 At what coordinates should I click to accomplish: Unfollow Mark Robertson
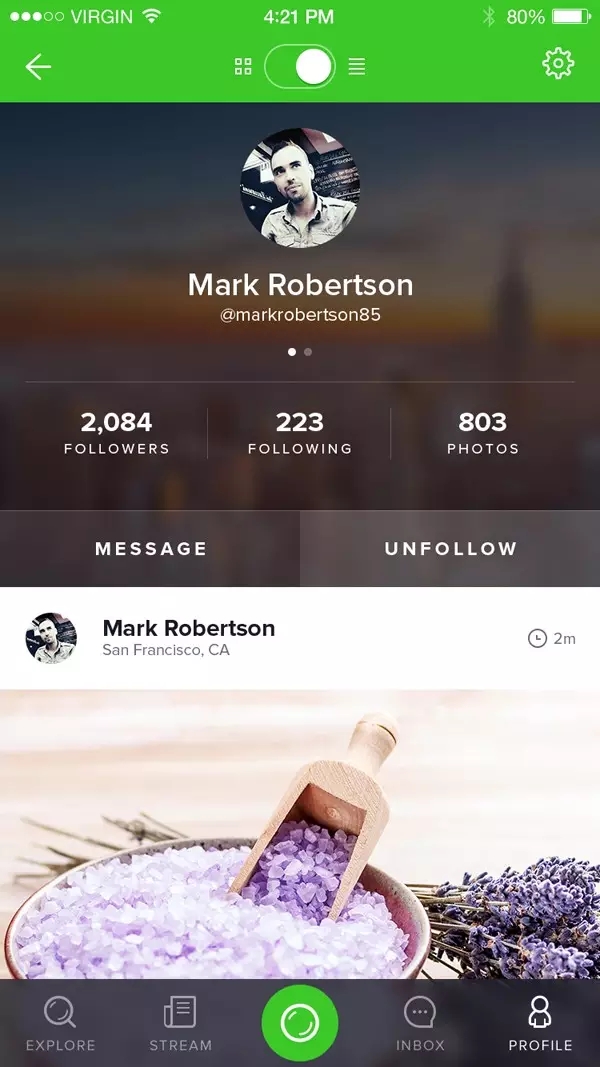(450, 549)
